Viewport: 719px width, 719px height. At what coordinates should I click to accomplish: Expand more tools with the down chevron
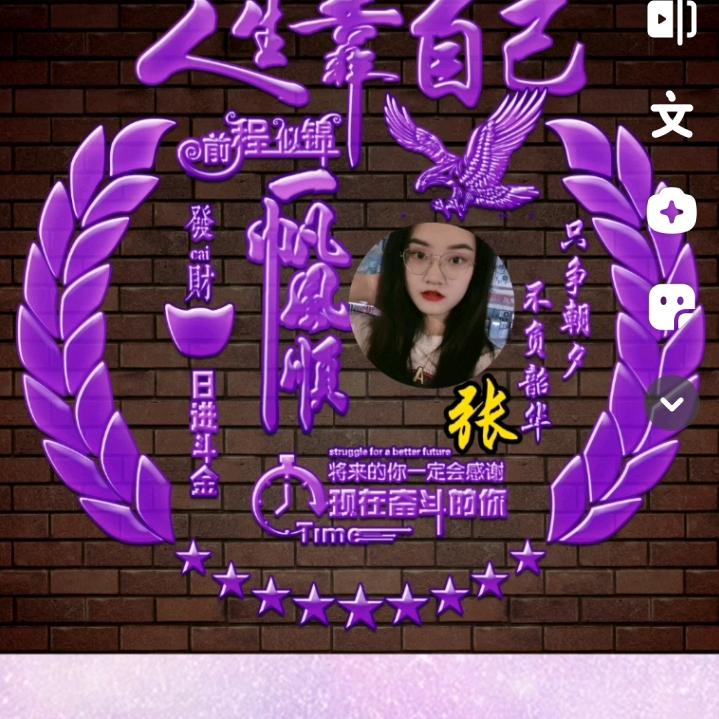[x=672, y=404]
